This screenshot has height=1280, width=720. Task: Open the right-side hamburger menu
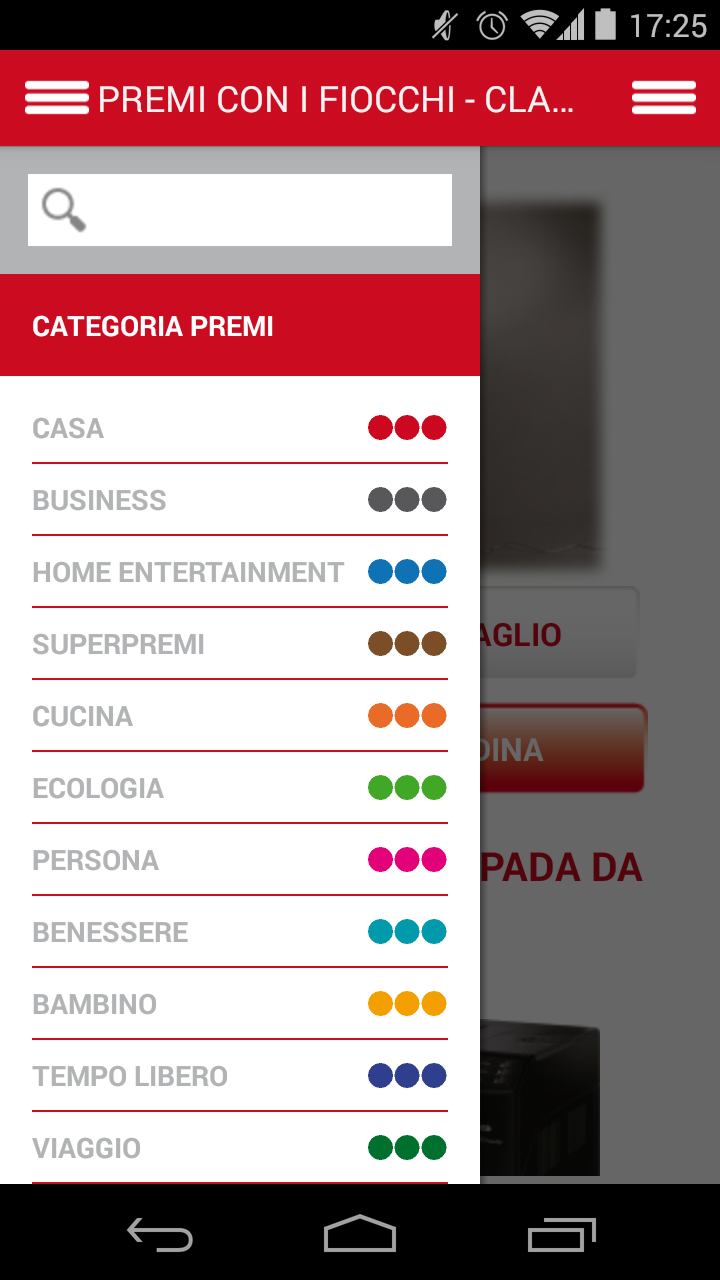(663, 98)
